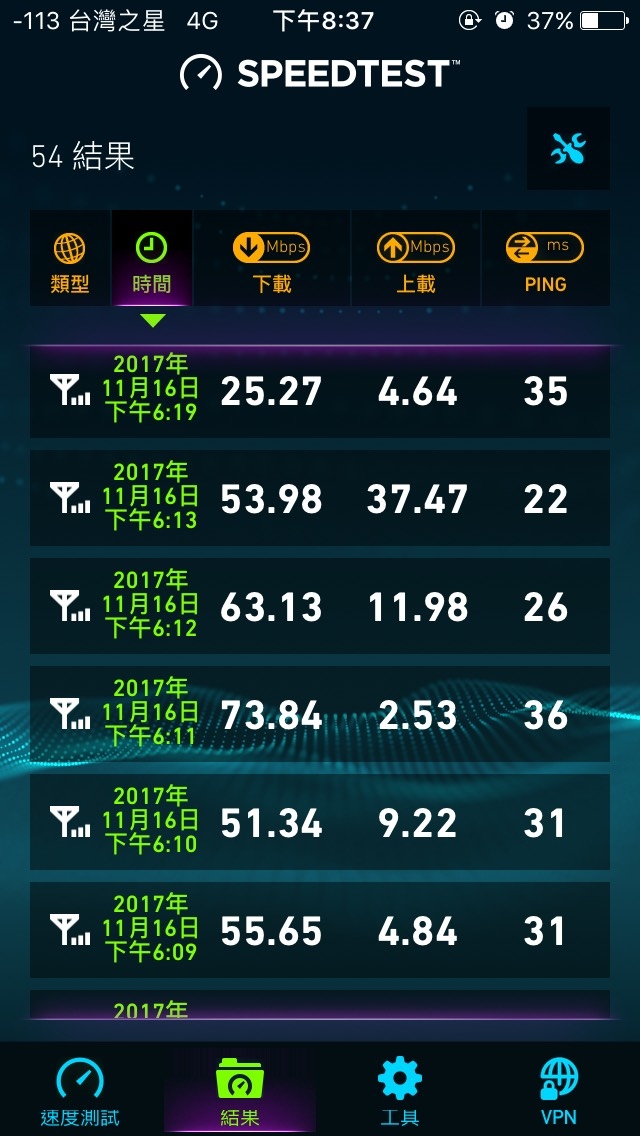Image resolution: width=640 pixels, height=1136 pixels.
Task: Switch to the 速度測試 tab
Action: (x=80, y=1090)
